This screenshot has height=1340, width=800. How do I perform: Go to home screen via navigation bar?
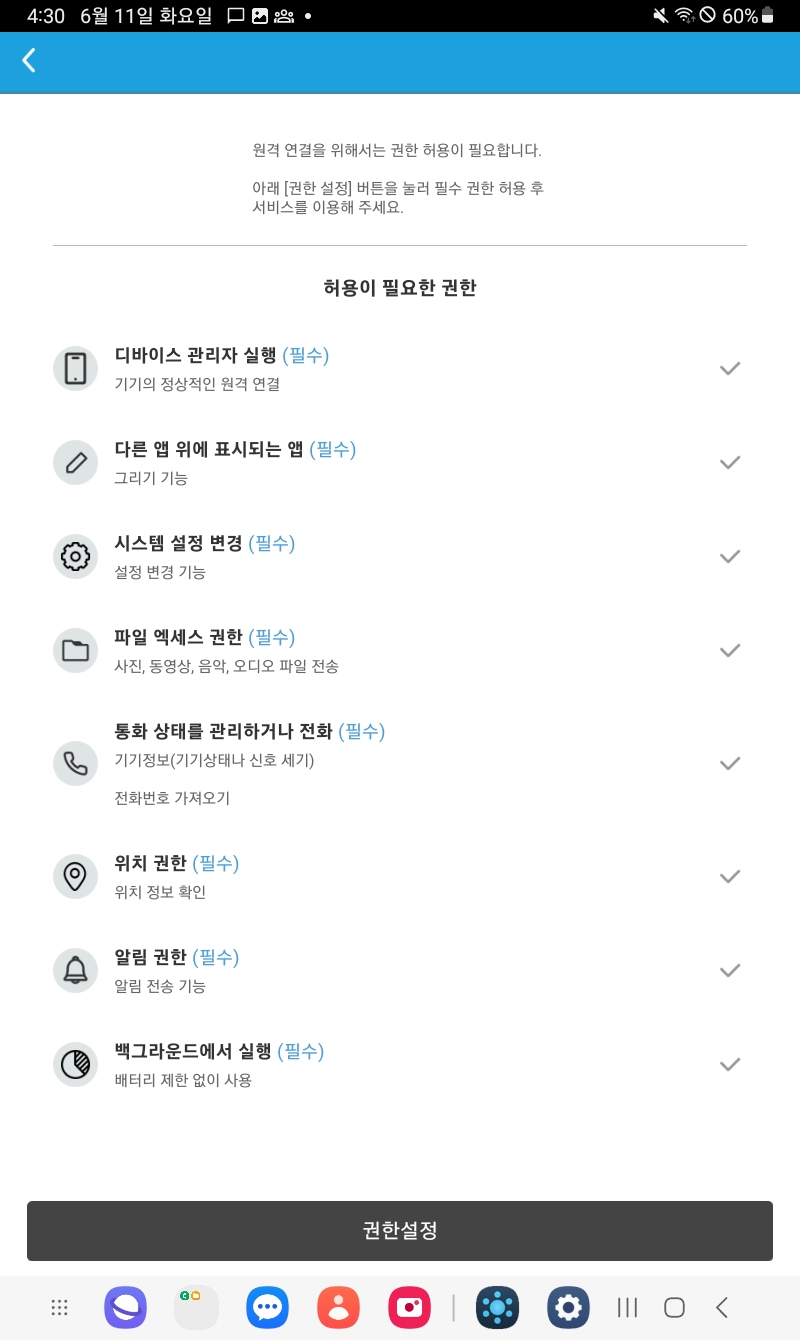click(x=675, y=1307)
